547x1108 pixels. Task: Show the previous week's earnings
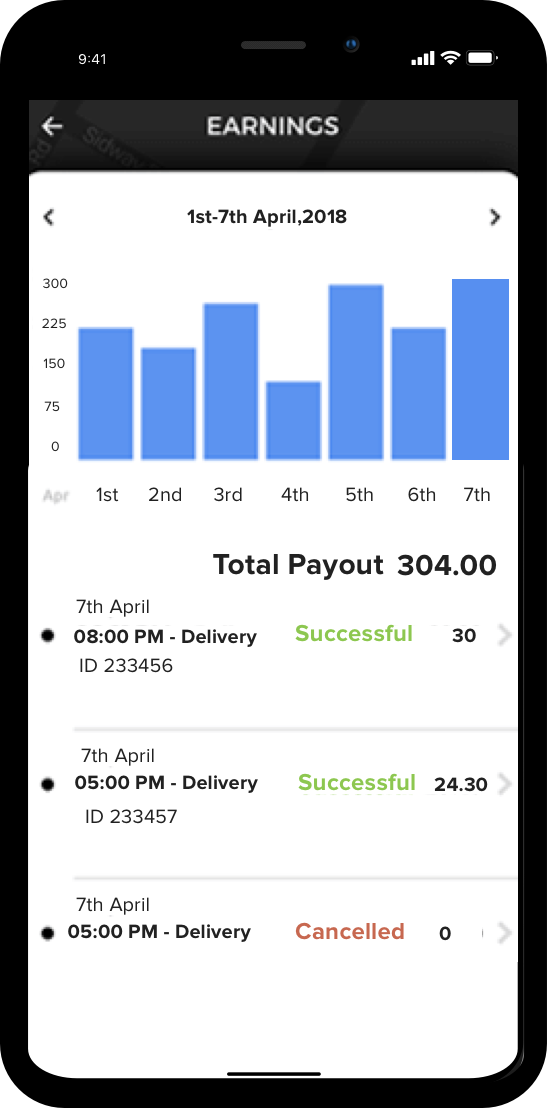coord(49,217)
